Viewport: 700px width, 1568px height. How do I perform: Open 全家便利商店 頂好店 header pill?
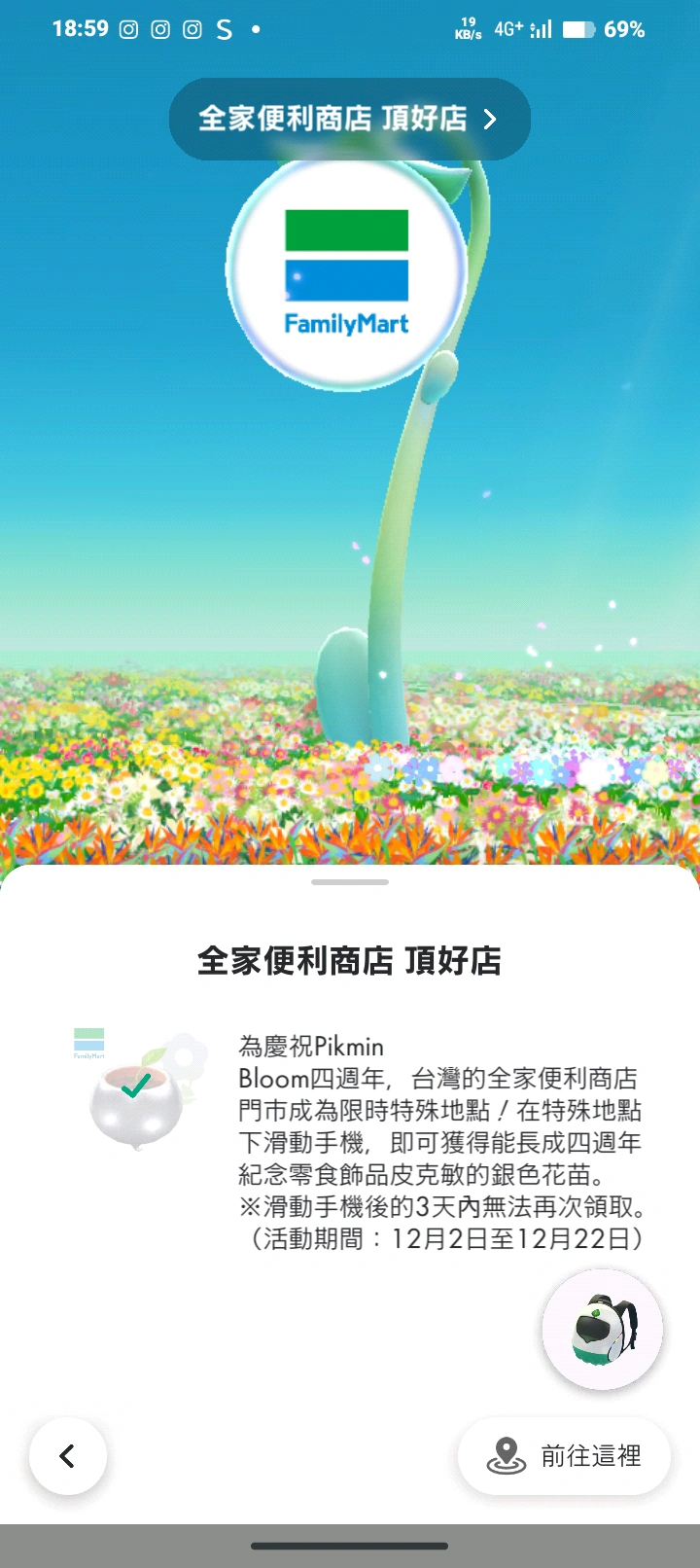pos(349,119)
